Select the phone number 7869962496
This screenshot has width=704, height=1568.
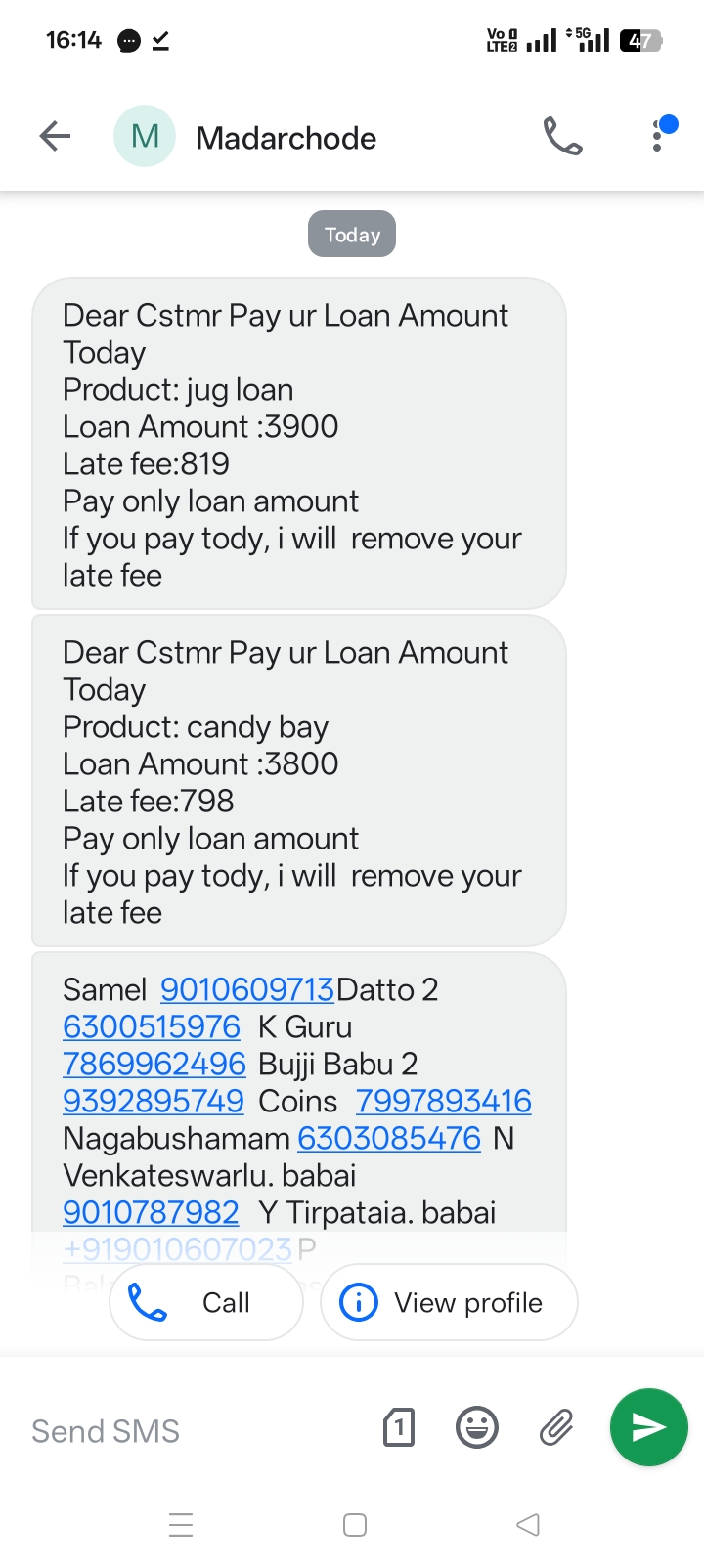tap(154, 1064)
